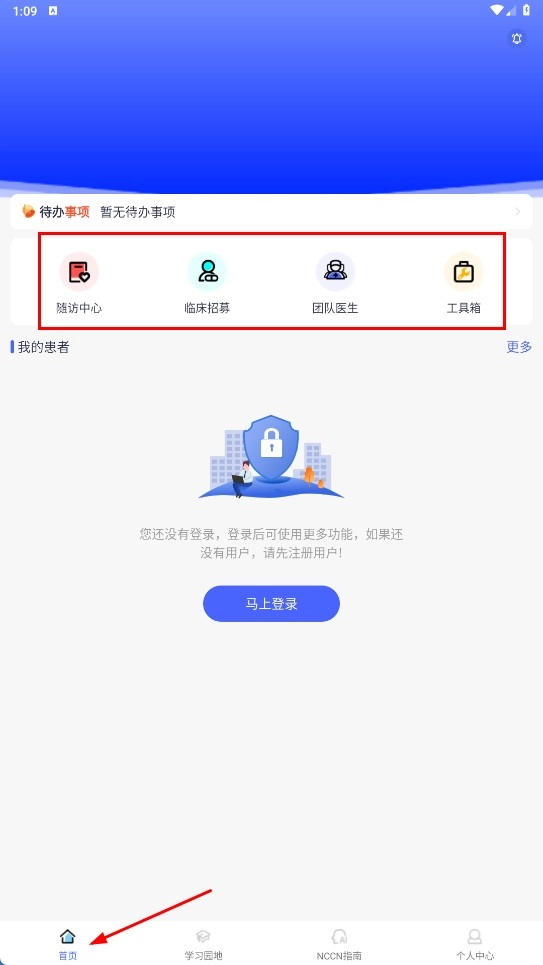Image resolution: width=543 pixels, height=965 pixels.
Task: Tap the 马上登录 button
Action: click(x=272, y=604)
